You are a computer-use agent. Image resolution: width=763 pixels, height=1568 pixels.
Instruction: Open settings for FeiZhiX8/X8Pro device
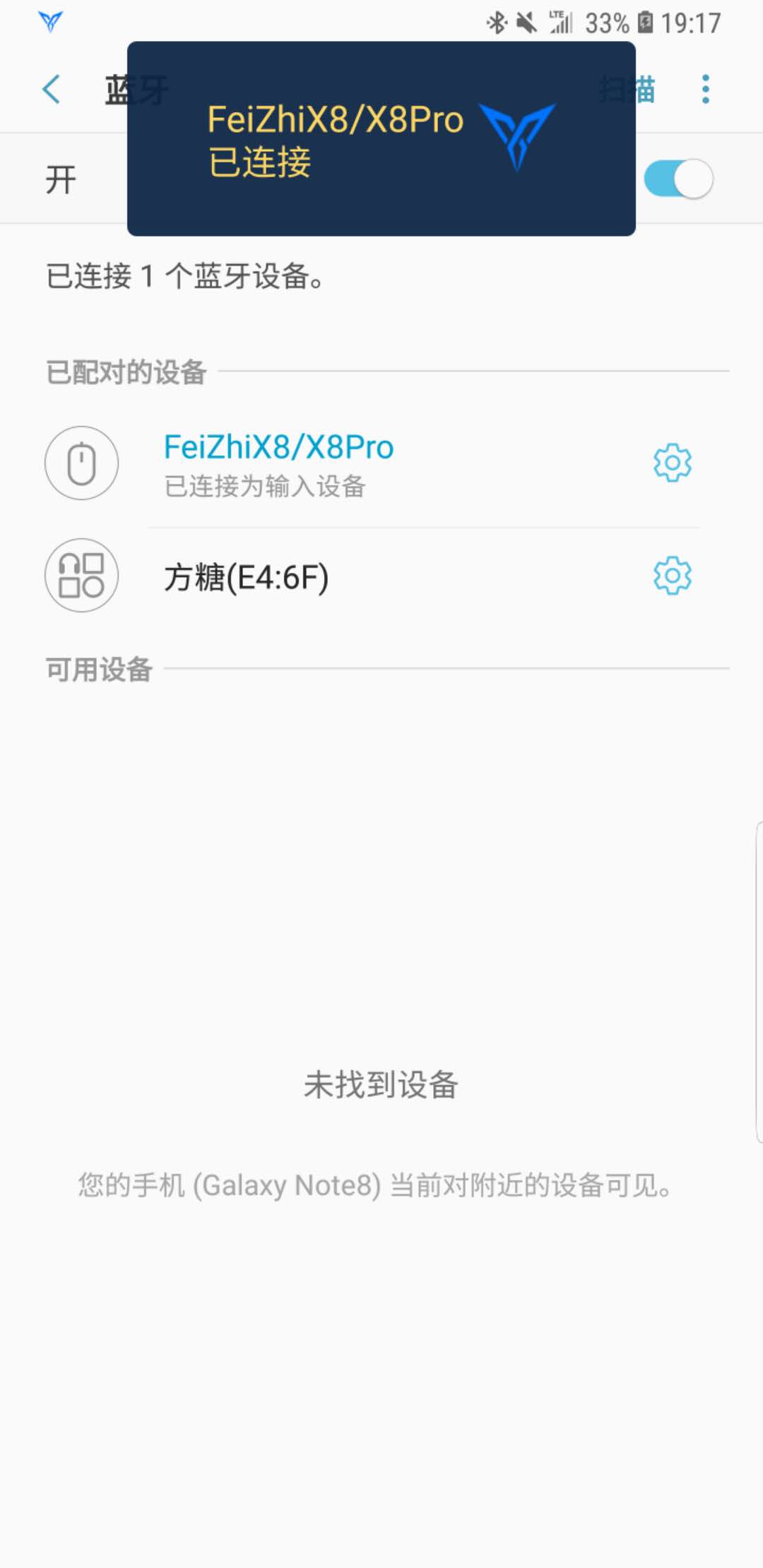(x=671, y=464)
